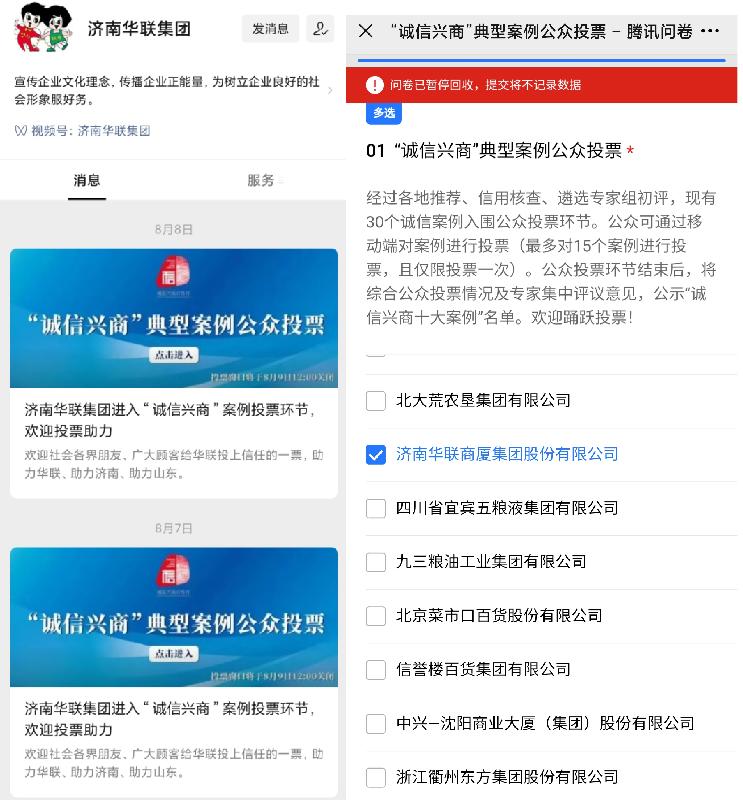Close the 腾讯问卷 page with the X
This screenshot has width=743, height=800.
[x=365, y=31]
